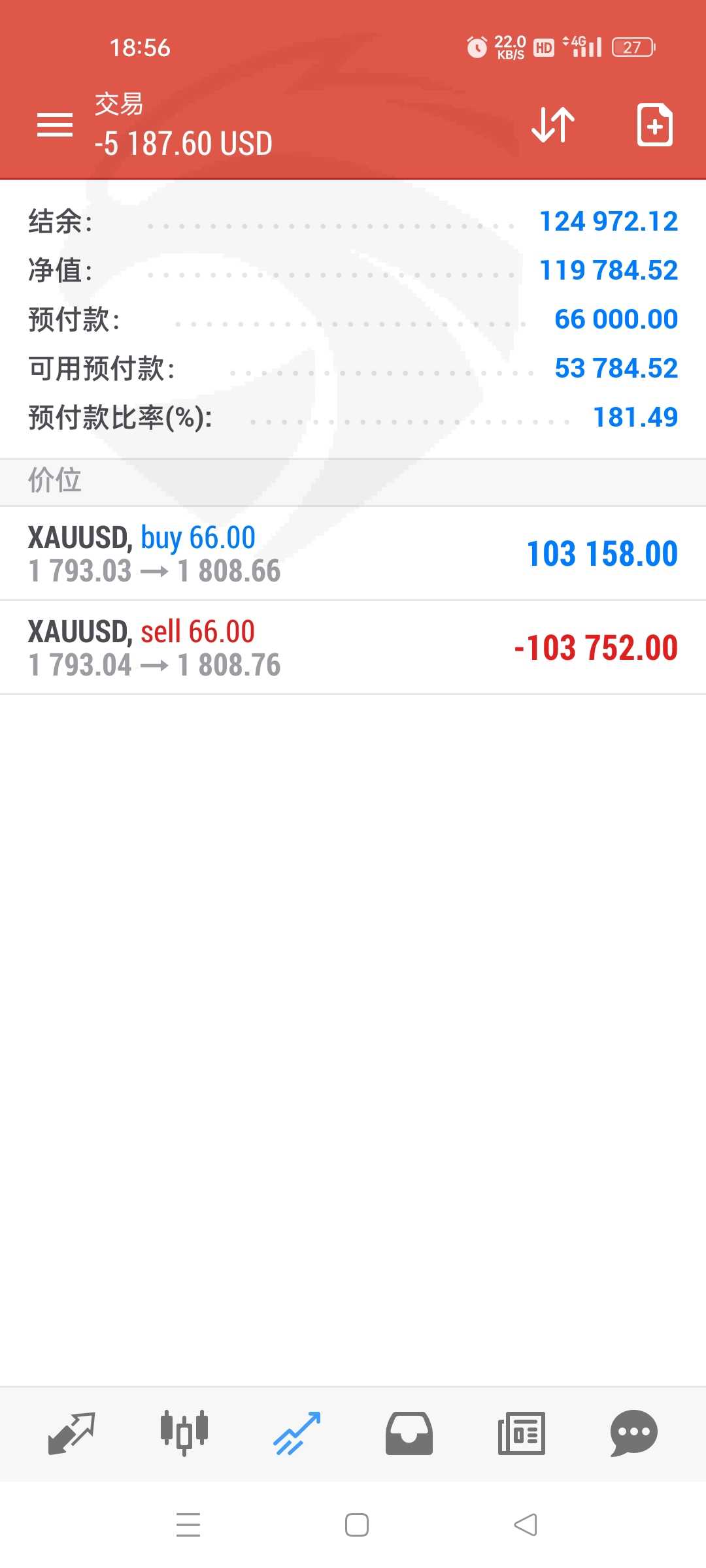Create a new order
Screen dimensions: 706x1568
(x=654, y=124)
